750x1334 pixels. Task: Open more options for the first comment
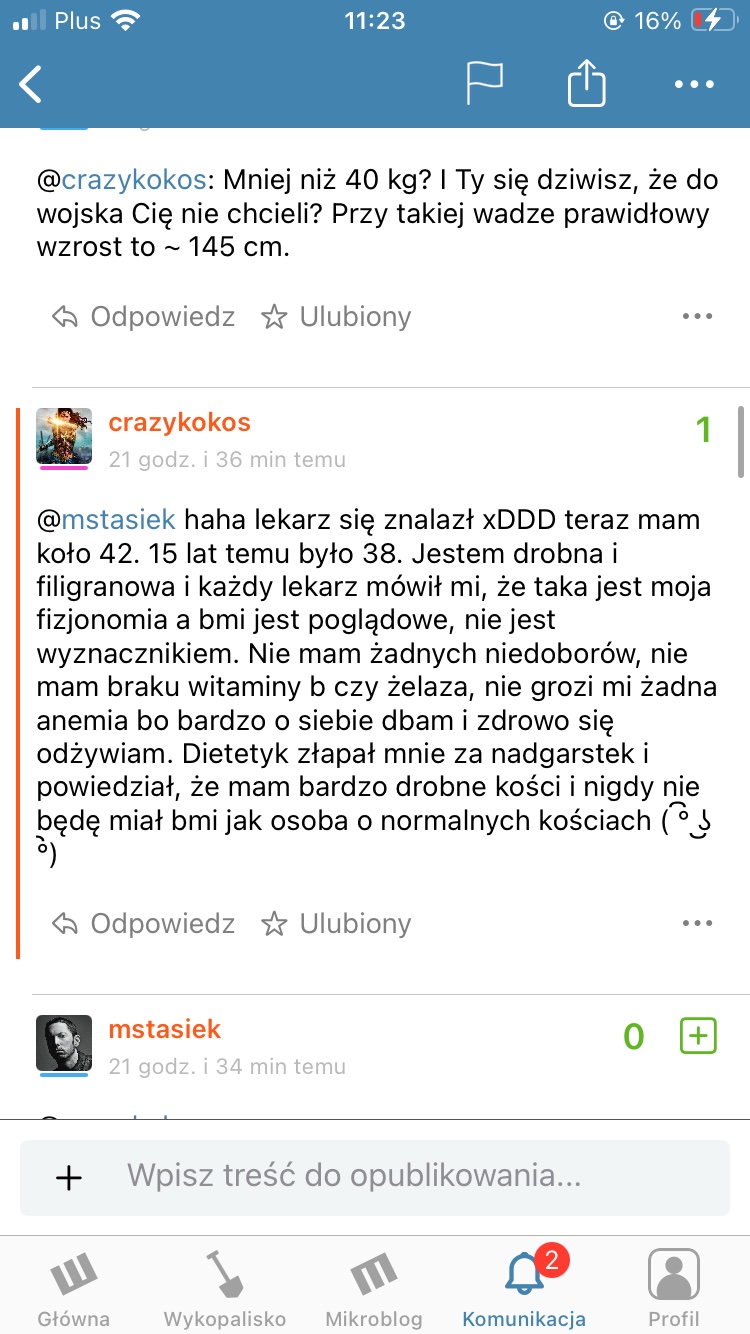(x=696, y=317)
